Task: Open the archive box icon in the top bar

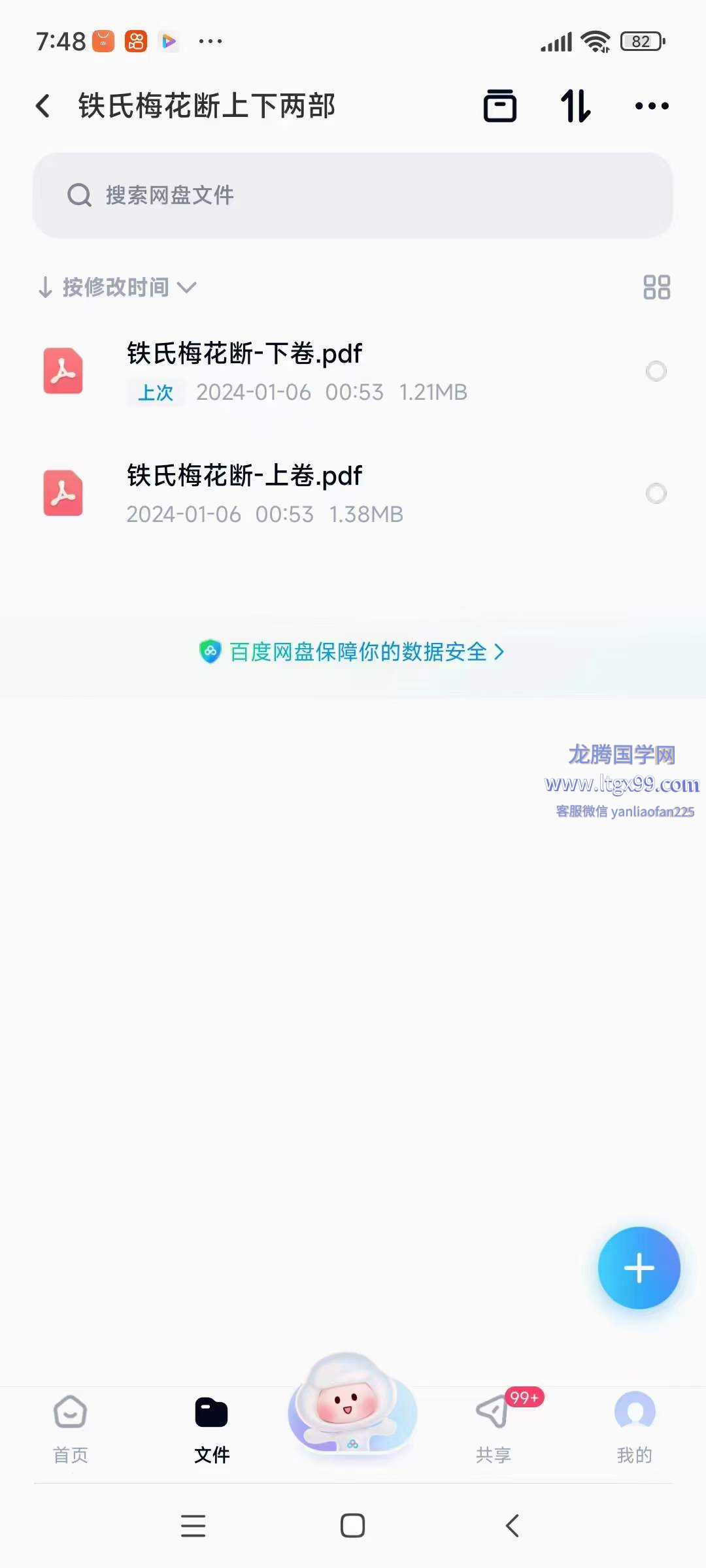Action: tap(500, 106)
